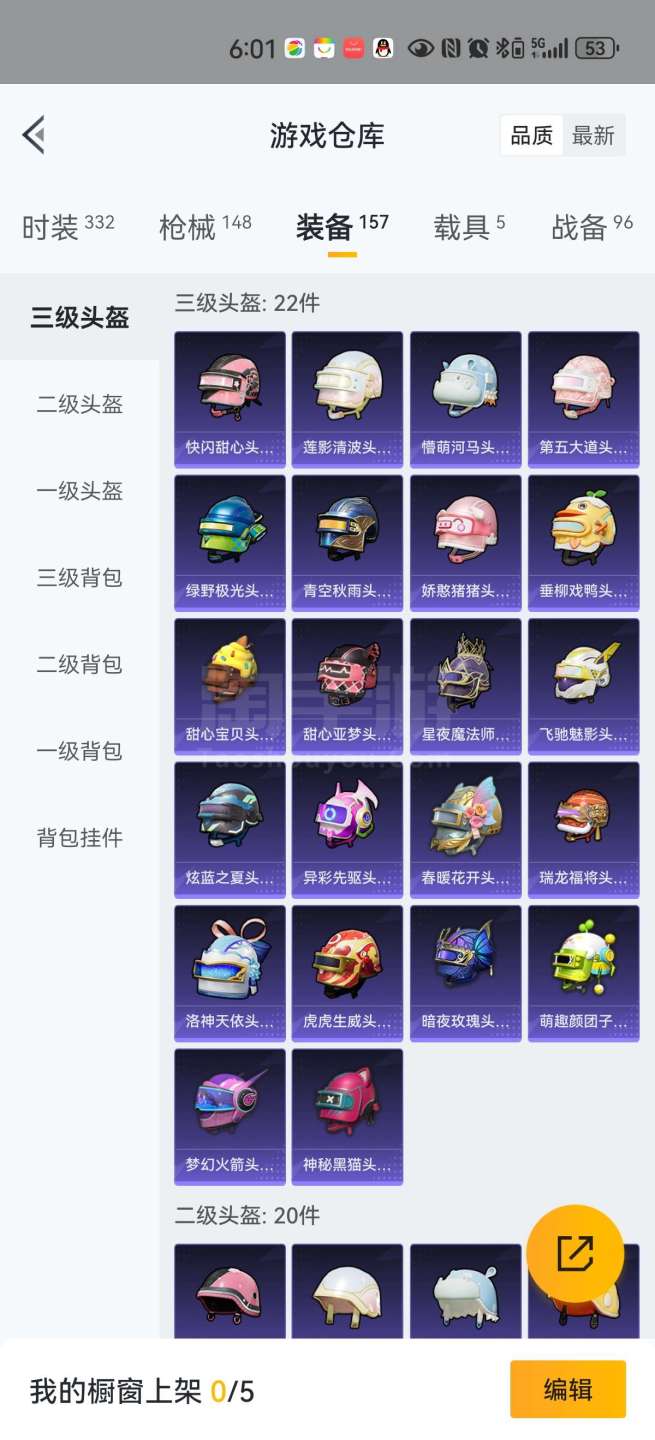Open the 星夜魔法师 helmet item
This screenshot has height=1440, width=655.
pos(466,686)
